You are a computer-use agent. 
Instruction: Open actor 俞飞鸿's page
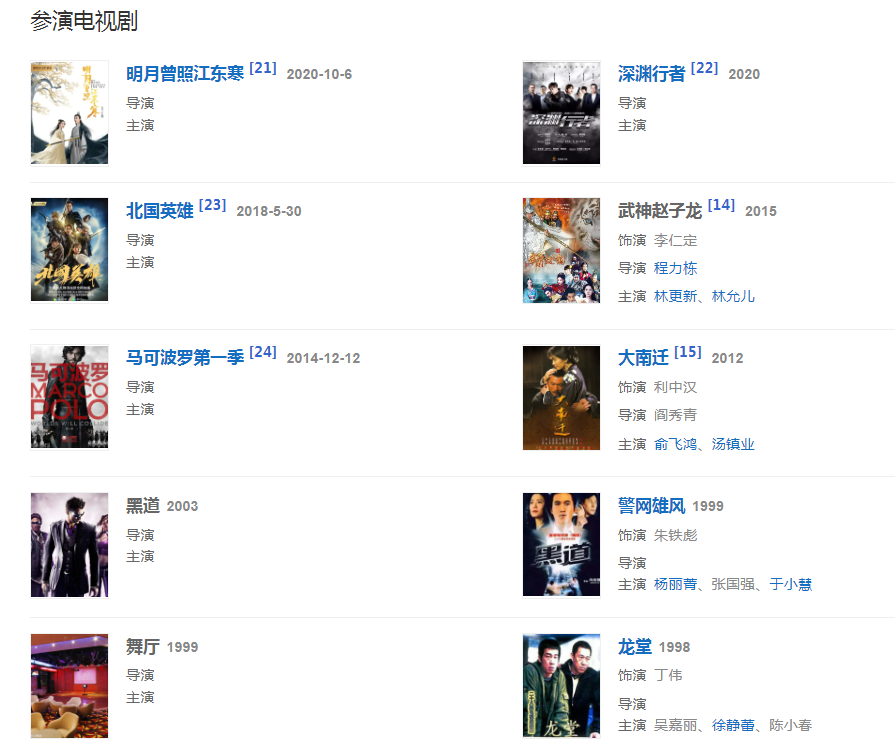click(x=675, y=444)
